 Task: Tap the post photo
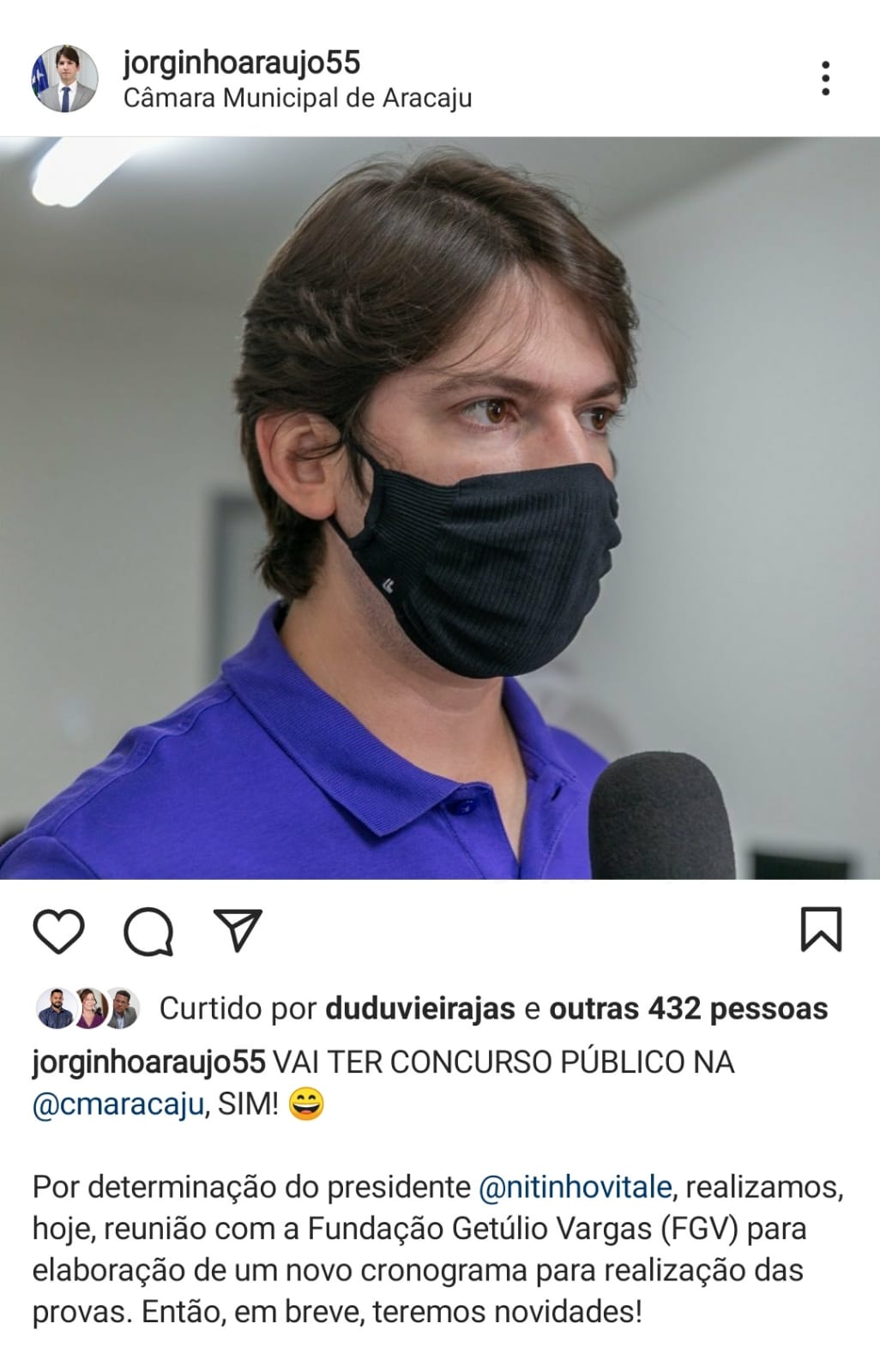440,508
